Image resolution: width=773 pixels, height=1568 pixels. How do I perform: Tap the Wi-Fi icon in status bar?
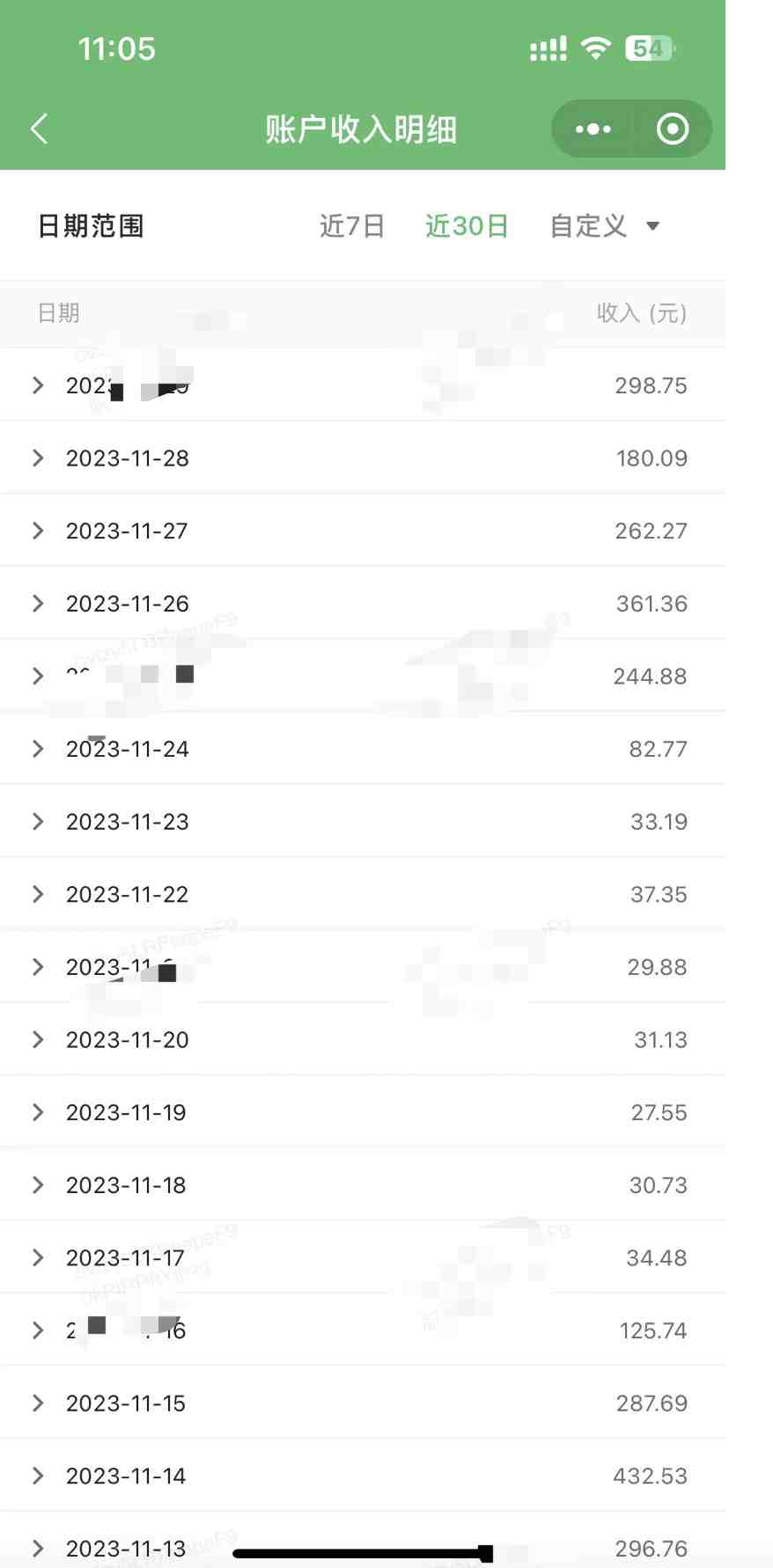point(594,48)
